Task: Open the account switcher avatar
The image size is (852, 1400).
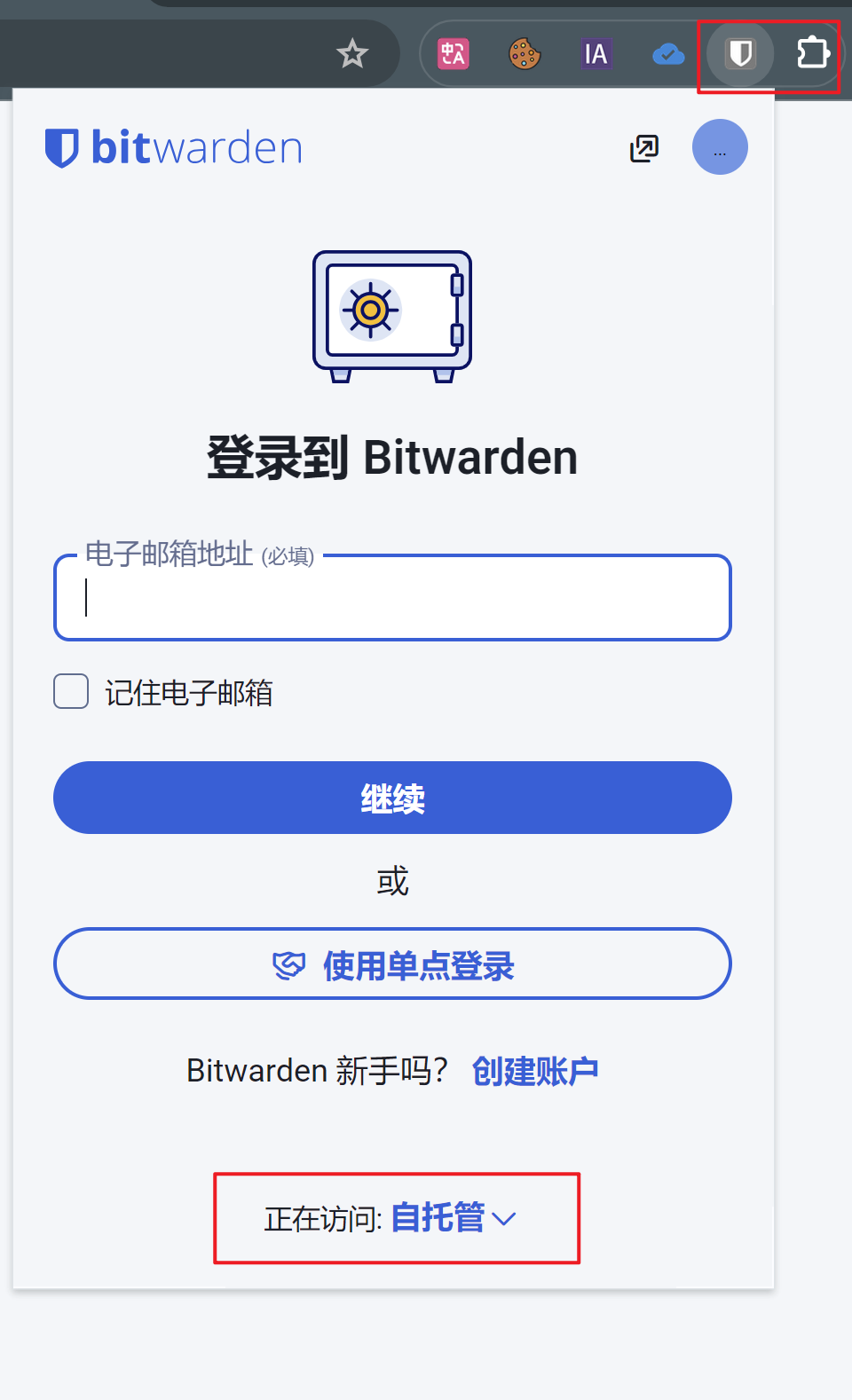Action: [720, 147]
